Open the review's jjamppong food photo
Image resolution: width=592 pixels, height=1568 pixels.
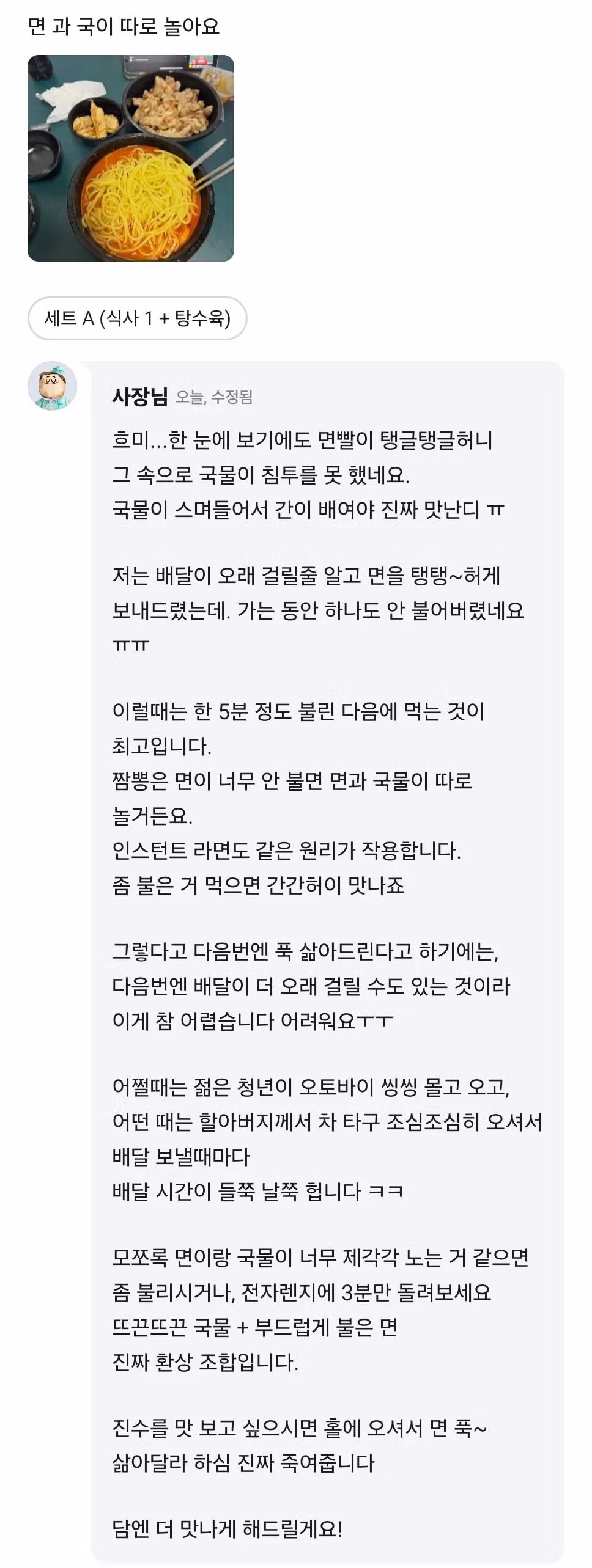point(130,158)
